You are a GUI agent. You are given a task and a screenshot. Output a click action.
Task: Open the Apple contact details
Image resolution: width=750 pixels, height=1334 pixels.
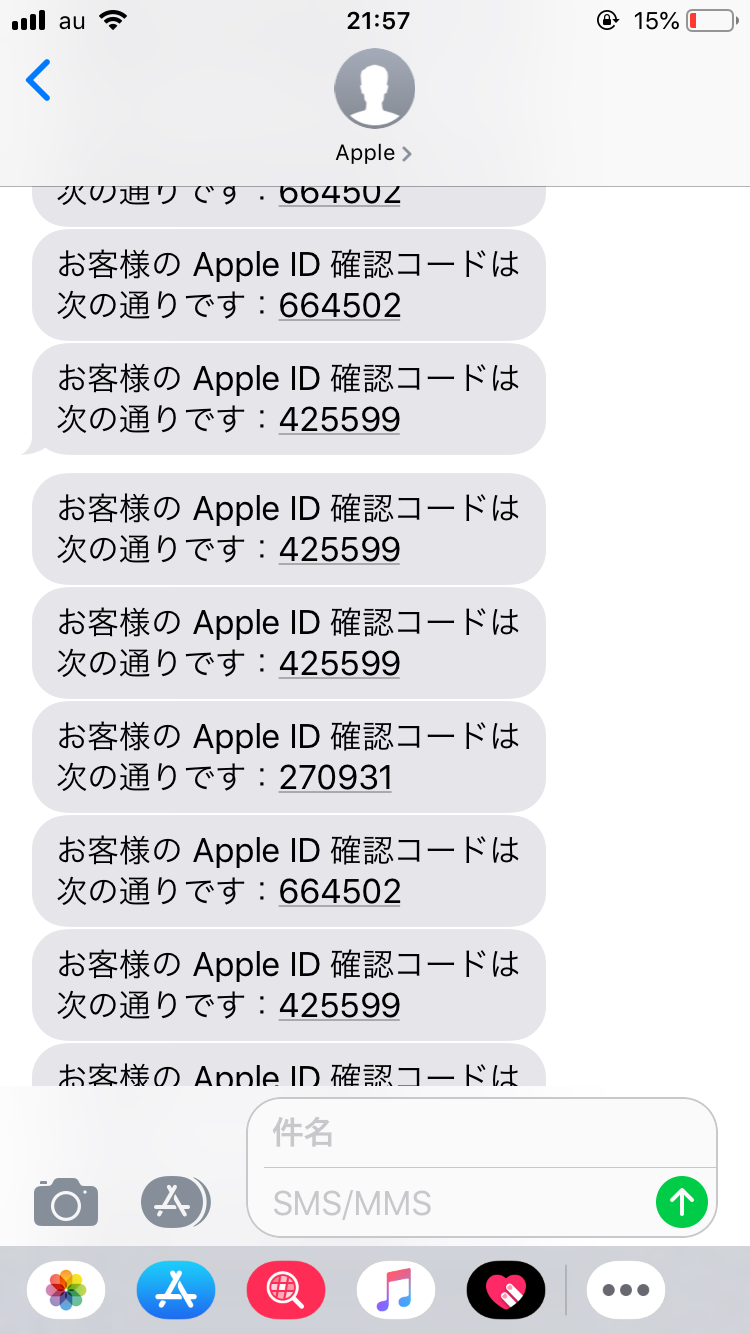coord(374,104)
